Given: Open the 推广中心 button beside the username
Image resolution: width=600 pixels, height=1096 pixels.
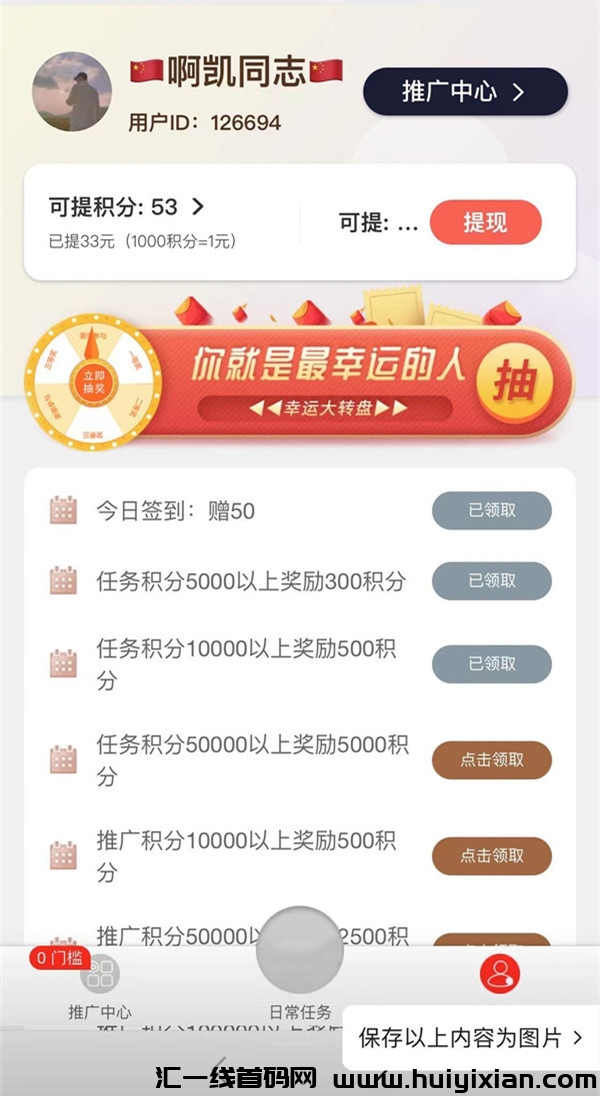Looking at the screenshot, I should point(465,92).
